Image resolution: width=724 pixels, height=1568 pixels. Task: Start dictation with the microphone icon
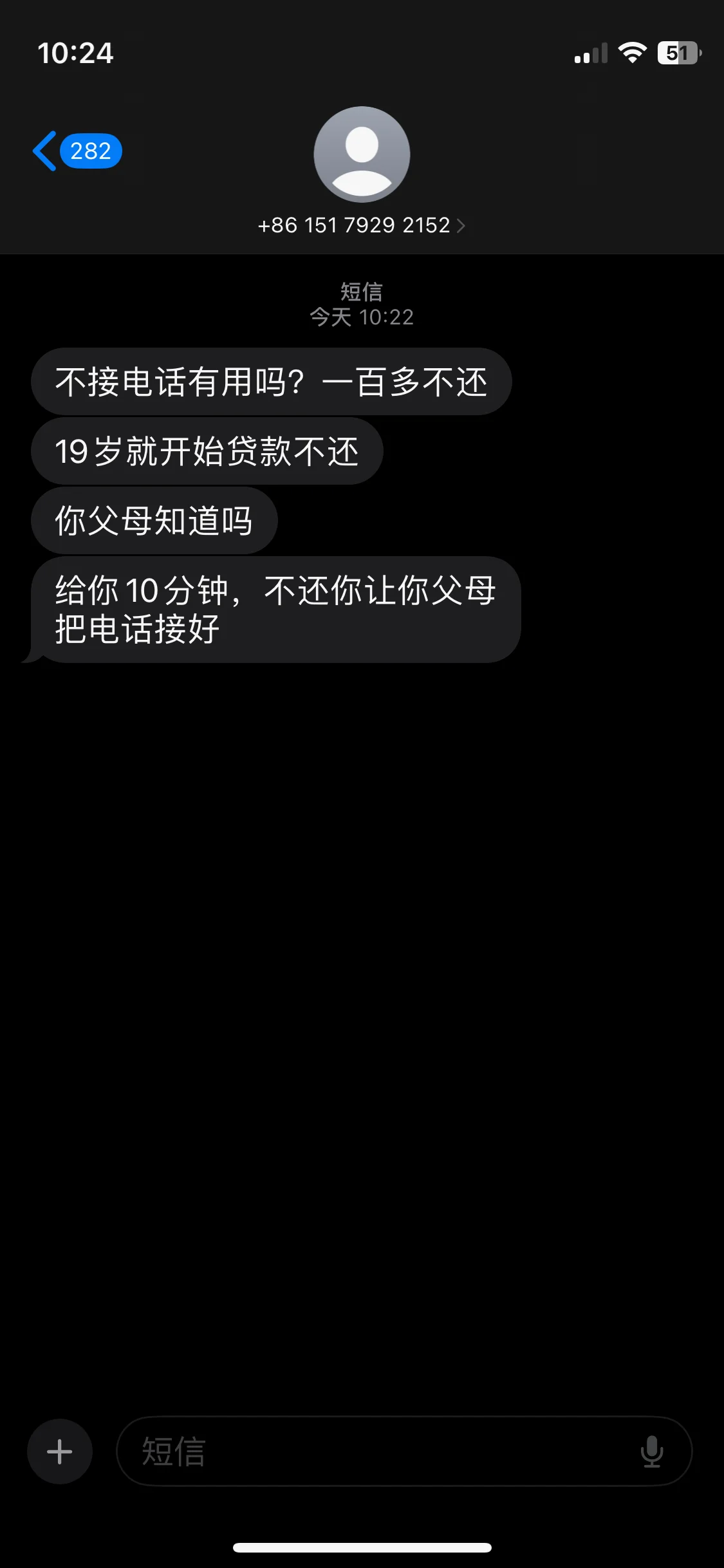pyautogui.click(x=652, y=1451)
